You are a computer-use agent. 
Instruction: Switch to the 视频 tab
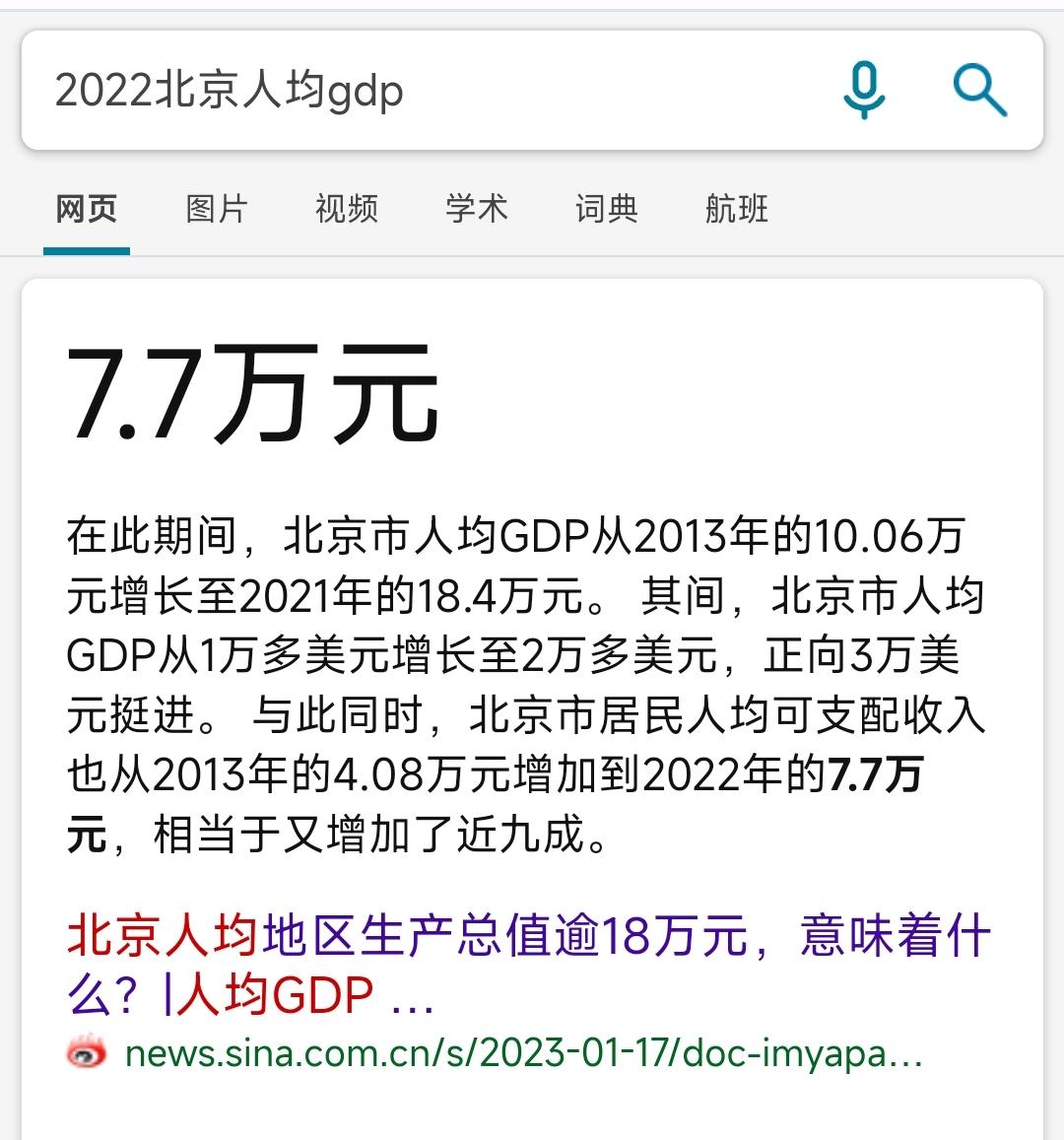point(347,209)
